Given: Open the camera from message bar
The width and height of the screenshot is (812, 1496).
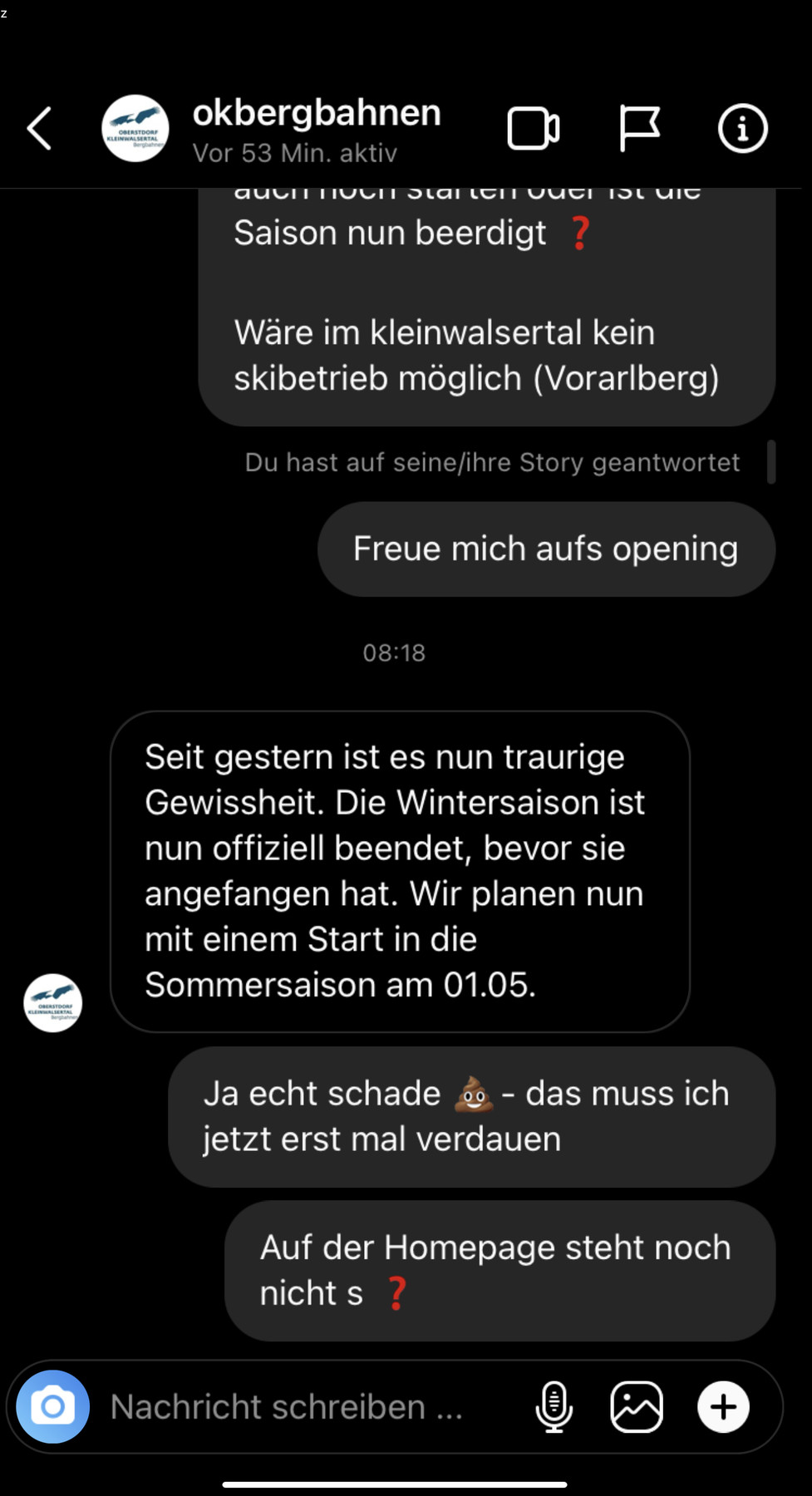Looking at the screenshot, I should tap(52, 1407).
